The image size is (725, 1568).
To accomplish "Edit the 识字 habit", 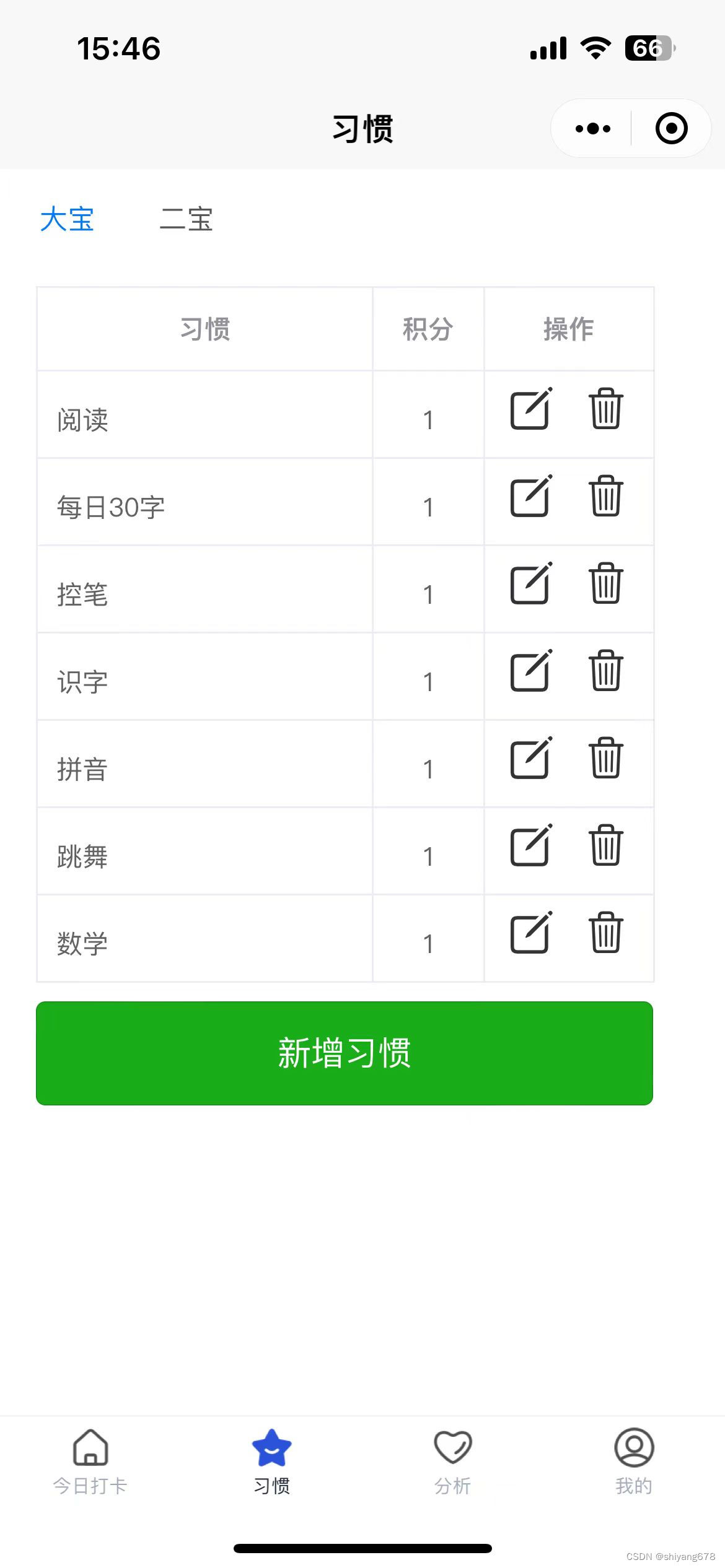I will [x=531, y=671].
